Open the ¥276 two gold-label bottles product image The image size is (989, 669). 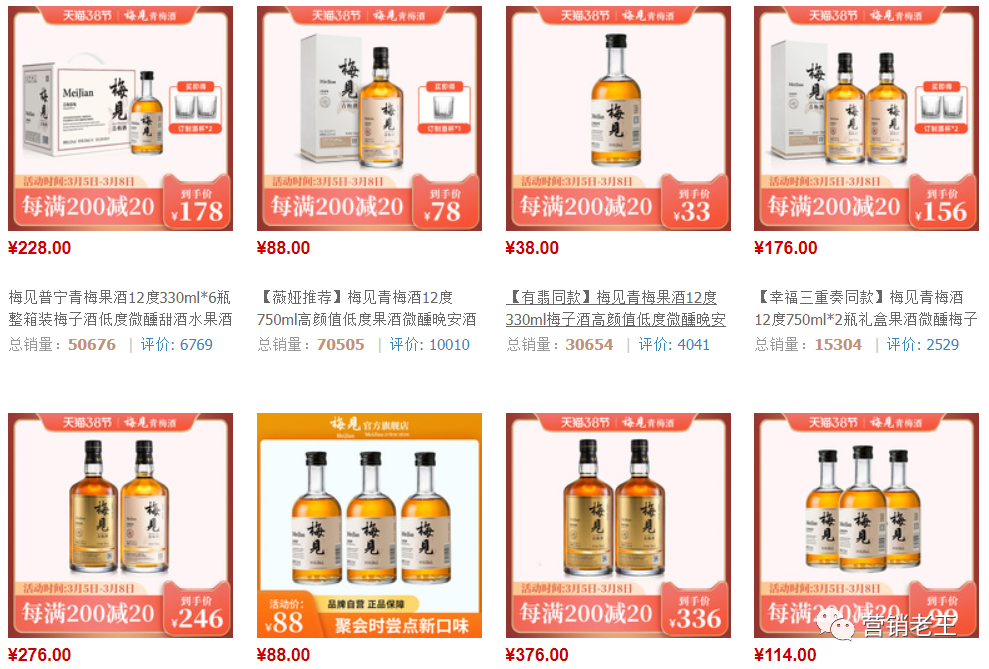[120, 525]
